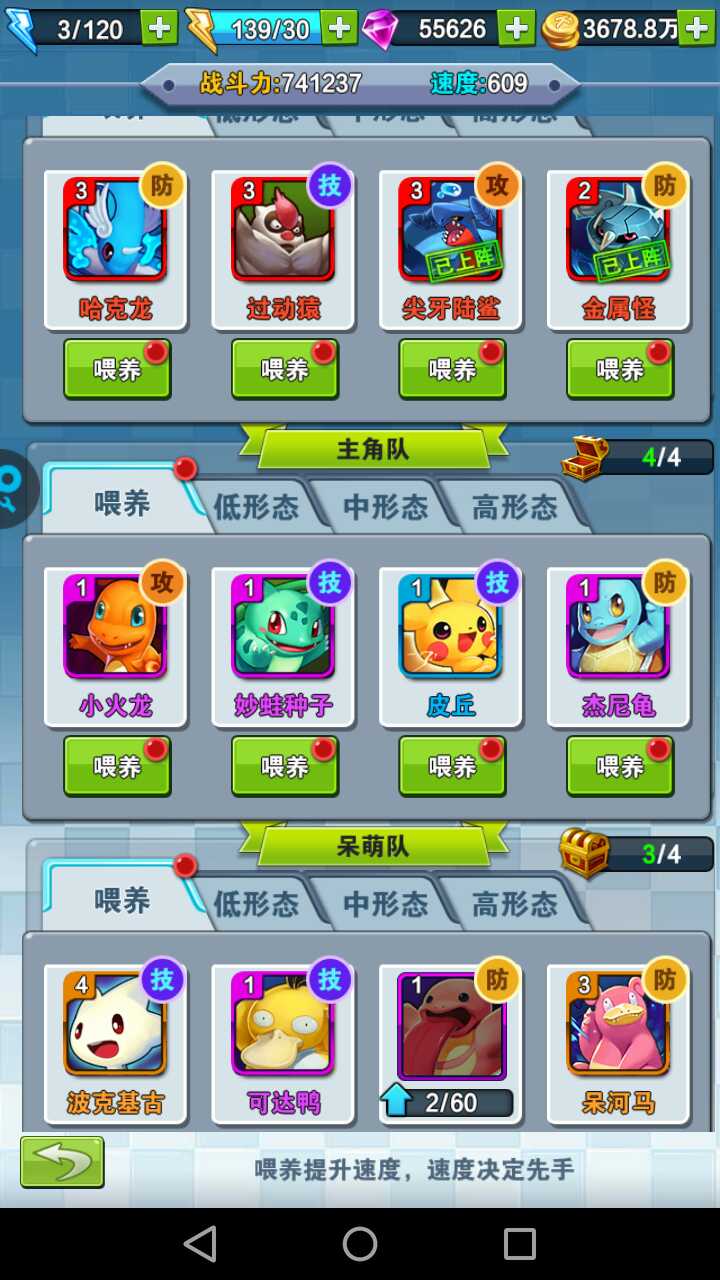This screenshot has height=1280, width=720.
Task: Feed 金属怪 using the 喂养 button
Action: click(620, 369)
